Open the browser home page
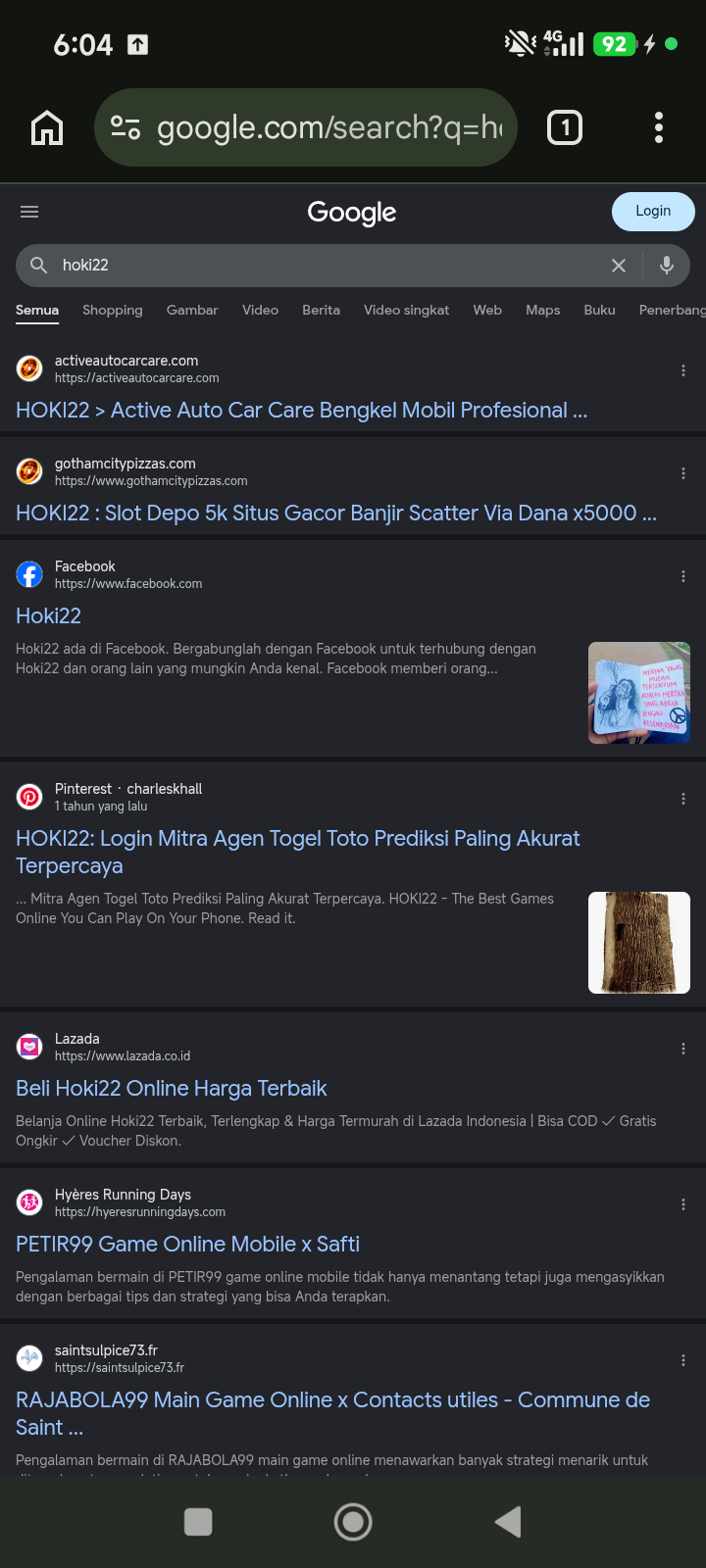 tap(47, 127)
